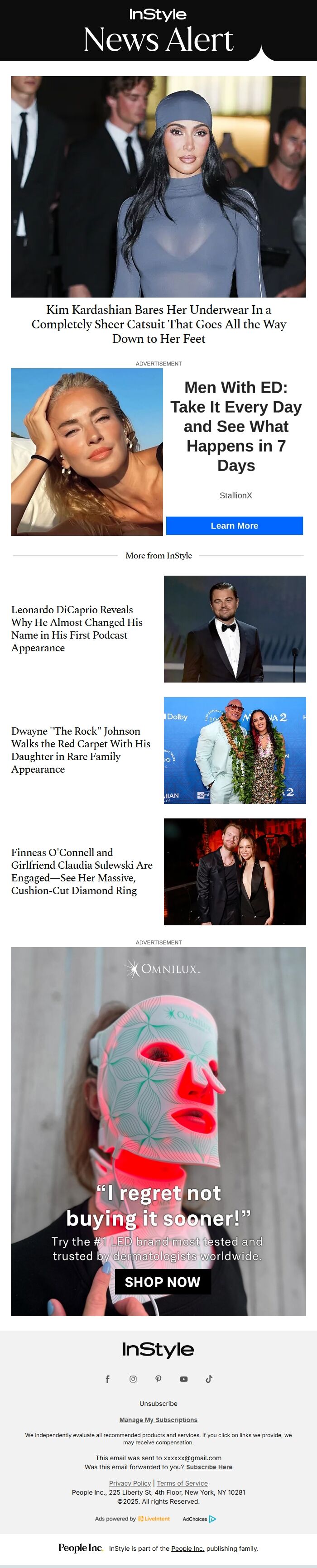The height and width of the screenshot is (1568, 317).
Task: Read the Dwayne Johnson red carpet story
Action: [80, 749]
